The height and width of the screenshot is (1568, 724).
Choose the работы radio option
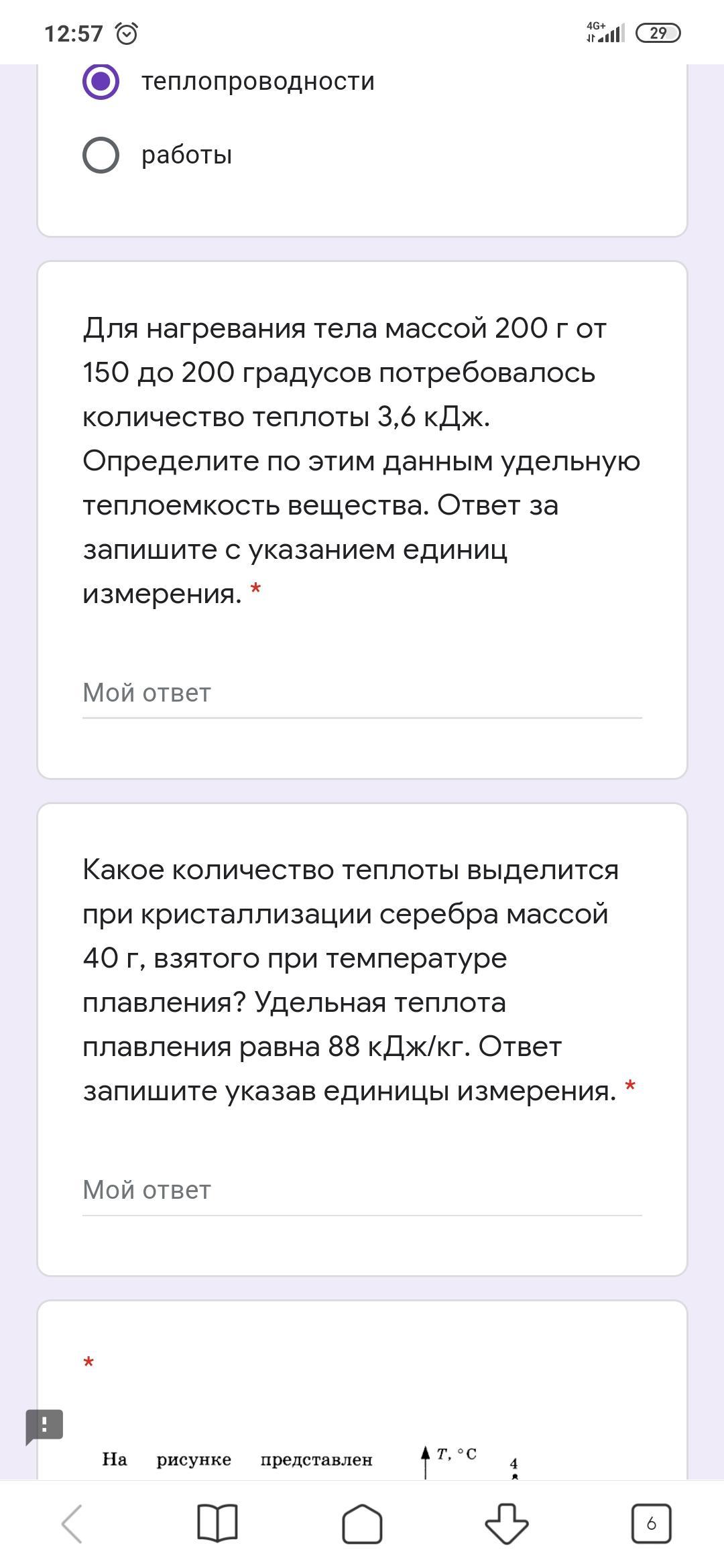(101, 155)
